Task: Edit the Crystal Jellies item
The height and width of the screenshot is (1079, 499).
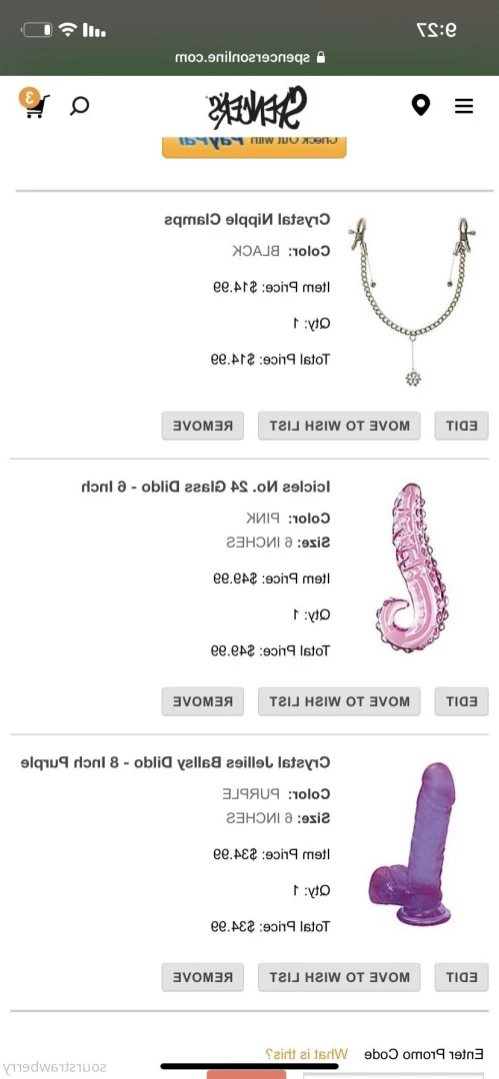Action: [461, 977]
